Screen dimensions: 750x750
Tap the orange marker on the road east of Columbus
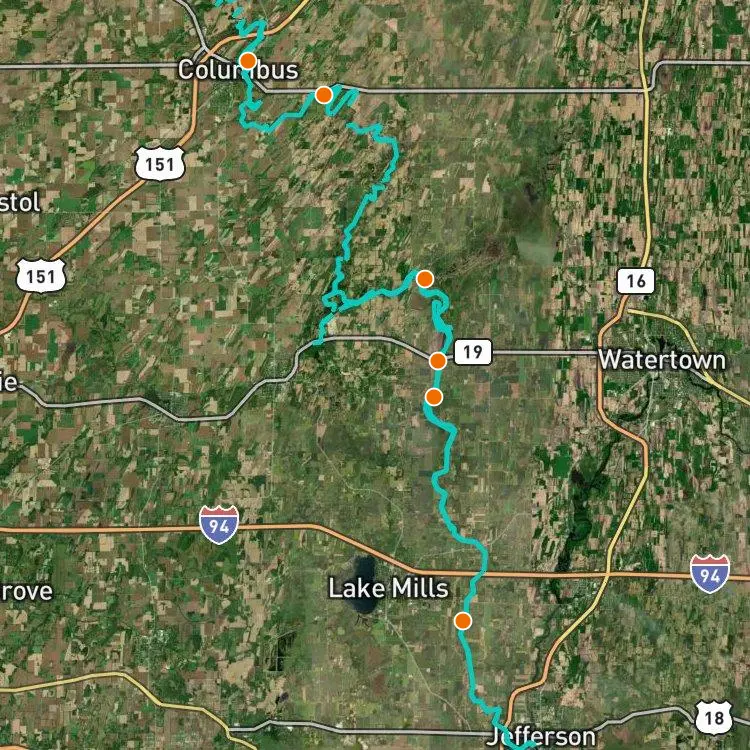tap(324, 95)
